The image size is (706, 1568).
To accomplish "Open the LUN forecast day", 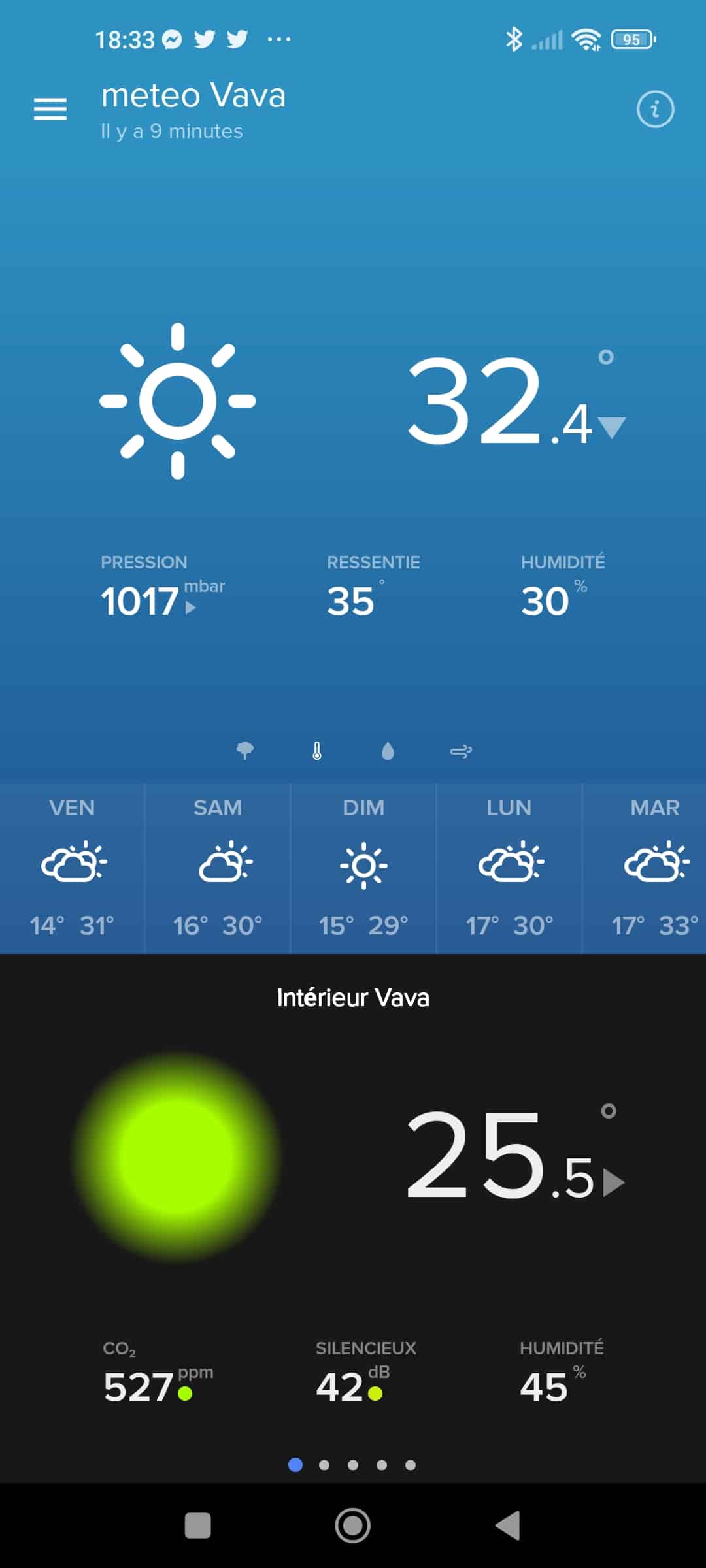I will pos(509,868).
